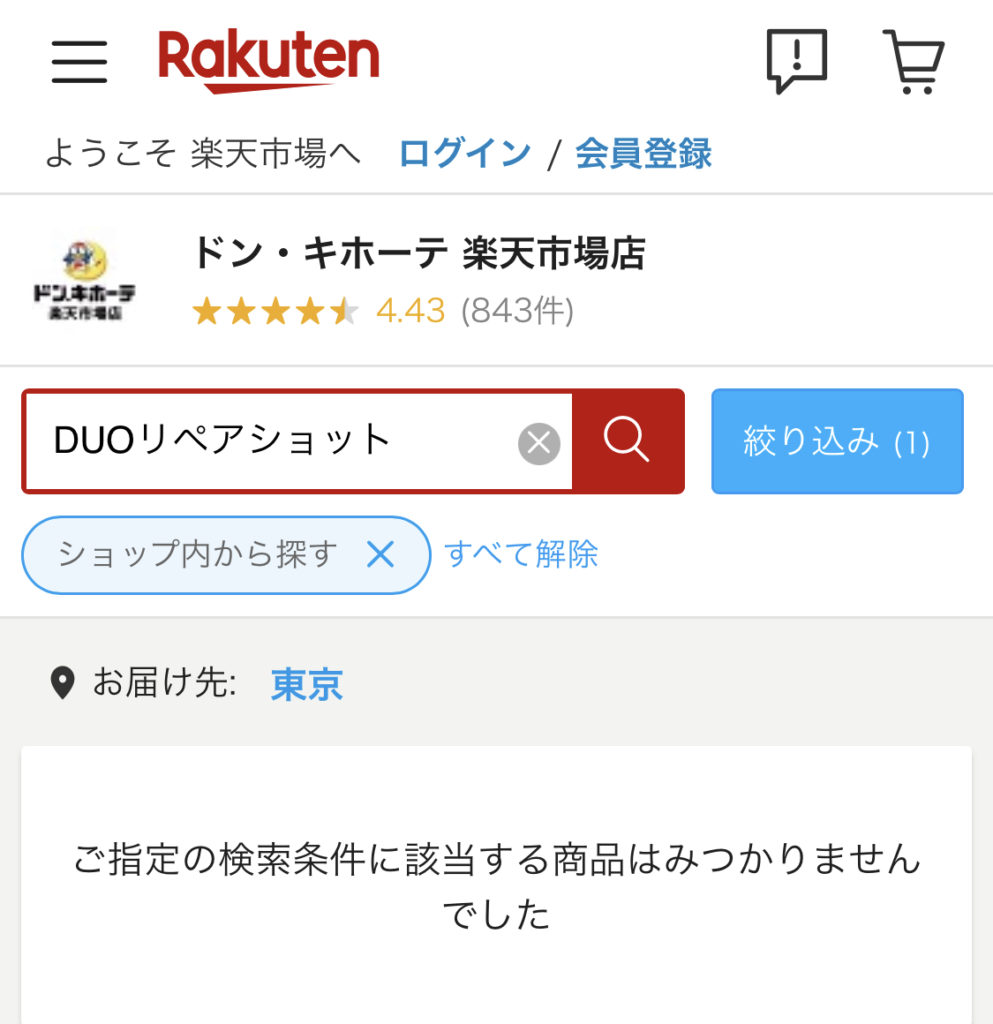Open the notification speech bubble icon

pos(796,62)
